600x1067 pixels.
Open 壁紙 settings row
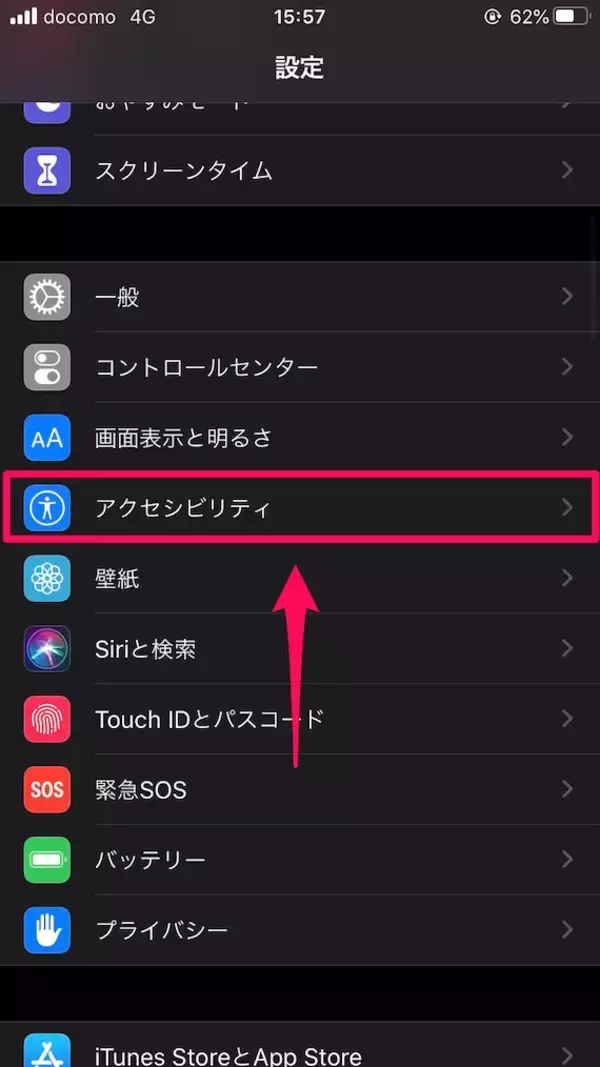[300, 578]
